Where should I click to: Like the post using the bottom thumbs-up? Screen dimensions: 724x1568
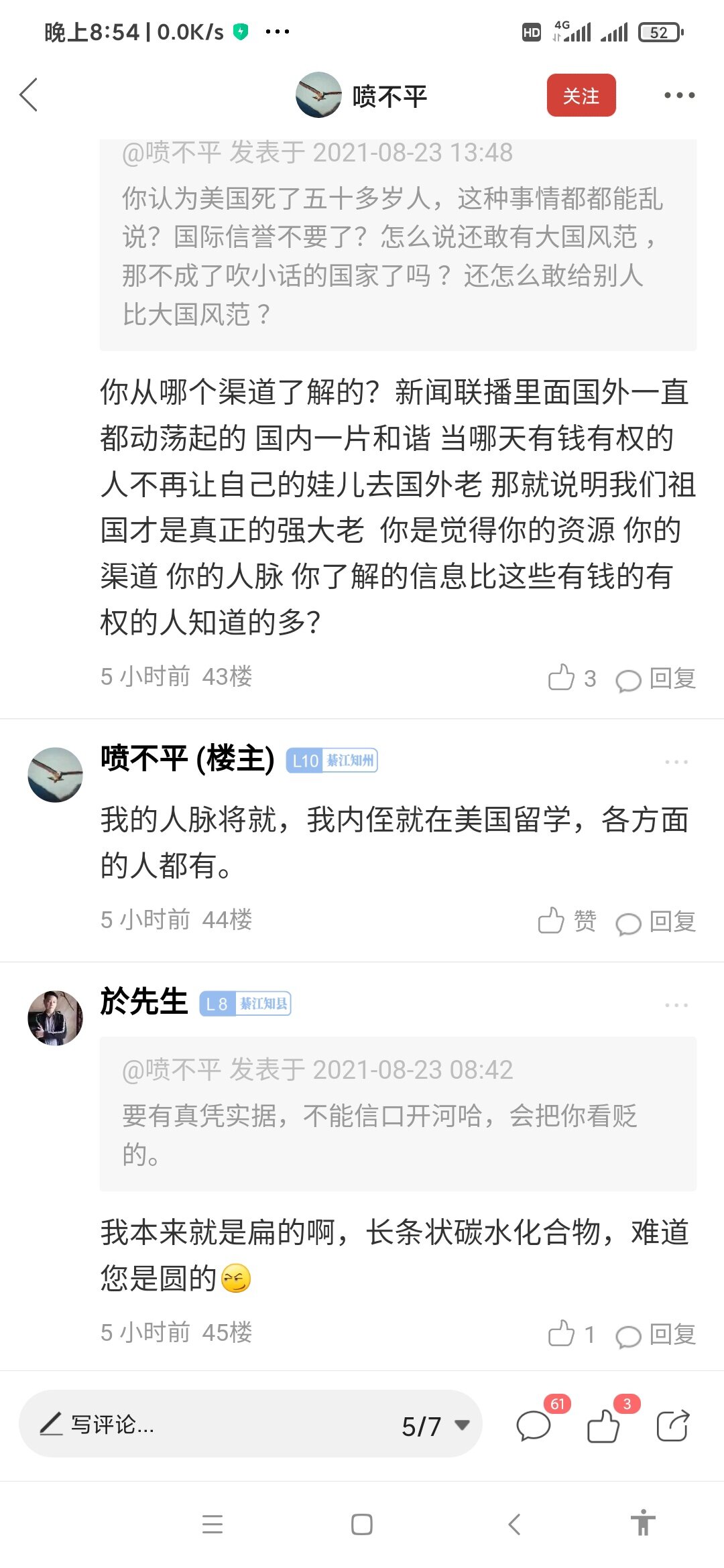(x=603, y=1425)
